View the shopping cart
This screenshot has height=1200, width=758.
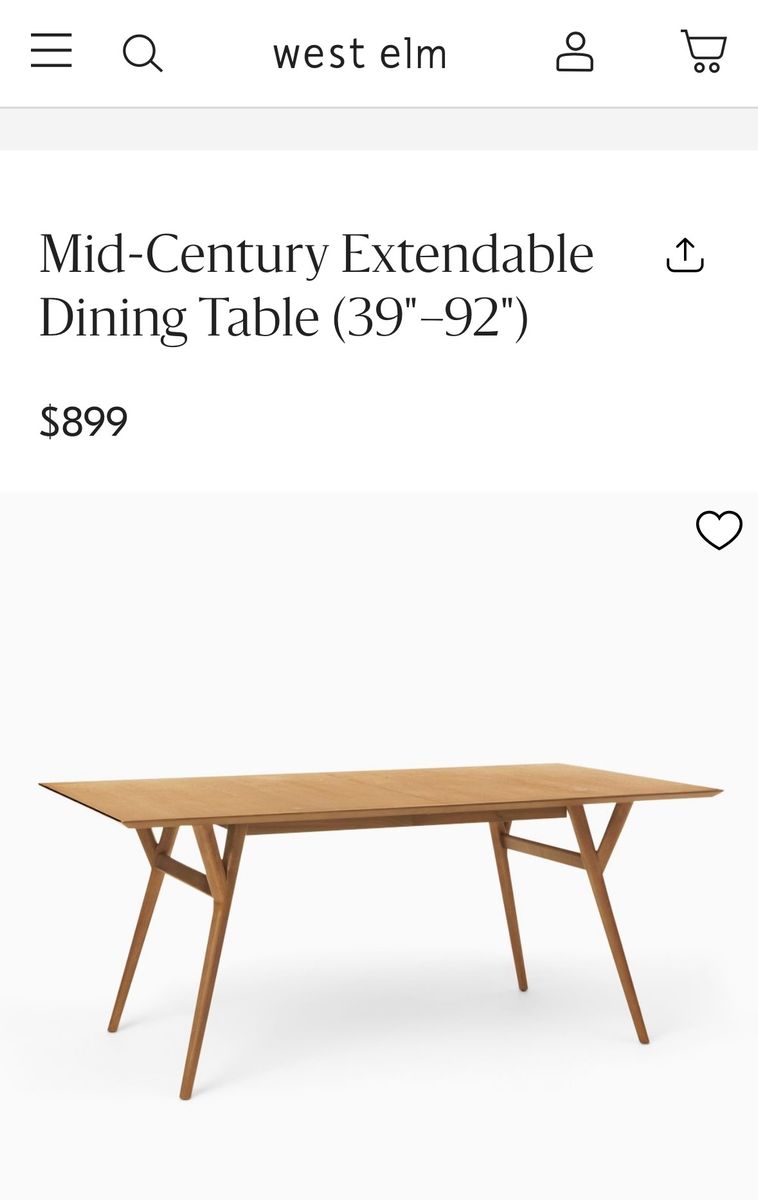click(703, 51)
